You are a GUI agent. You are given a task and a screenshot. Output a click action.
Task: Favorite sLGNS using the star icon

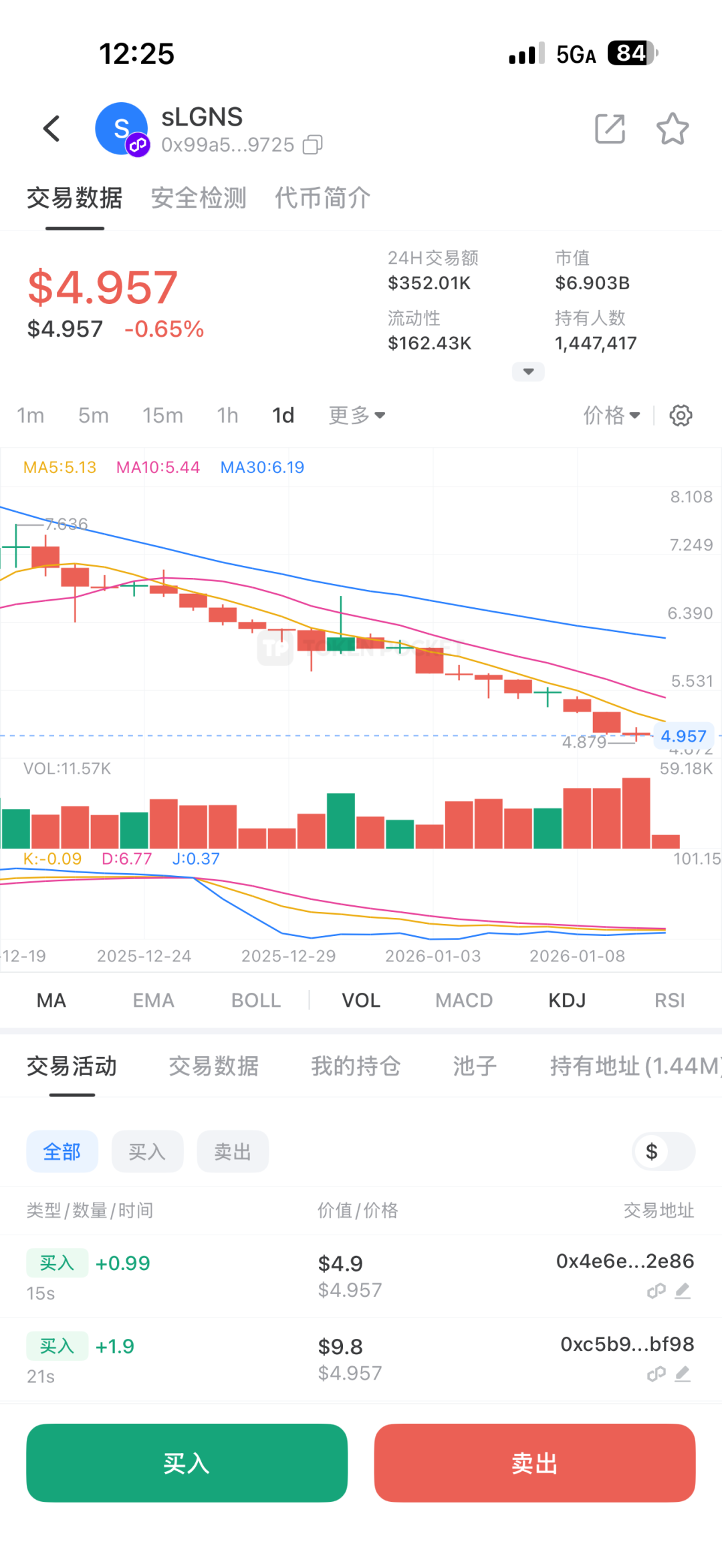(x=673, y=128)
